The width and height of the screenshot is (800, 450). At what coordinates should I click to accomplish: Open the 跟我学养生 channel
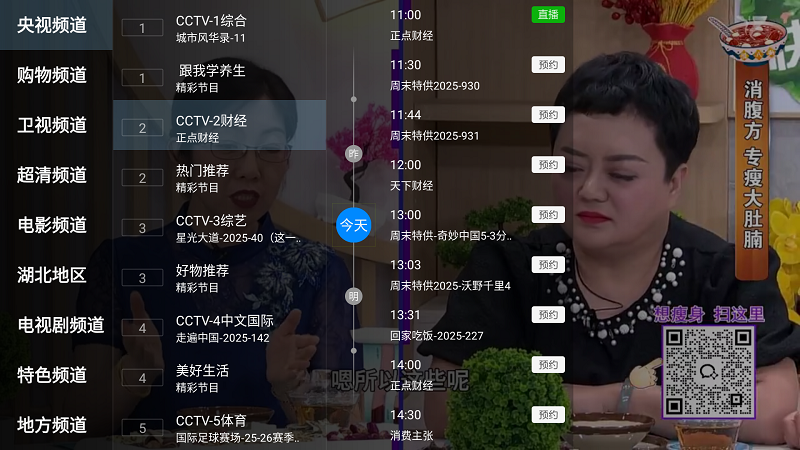(220, 78)
